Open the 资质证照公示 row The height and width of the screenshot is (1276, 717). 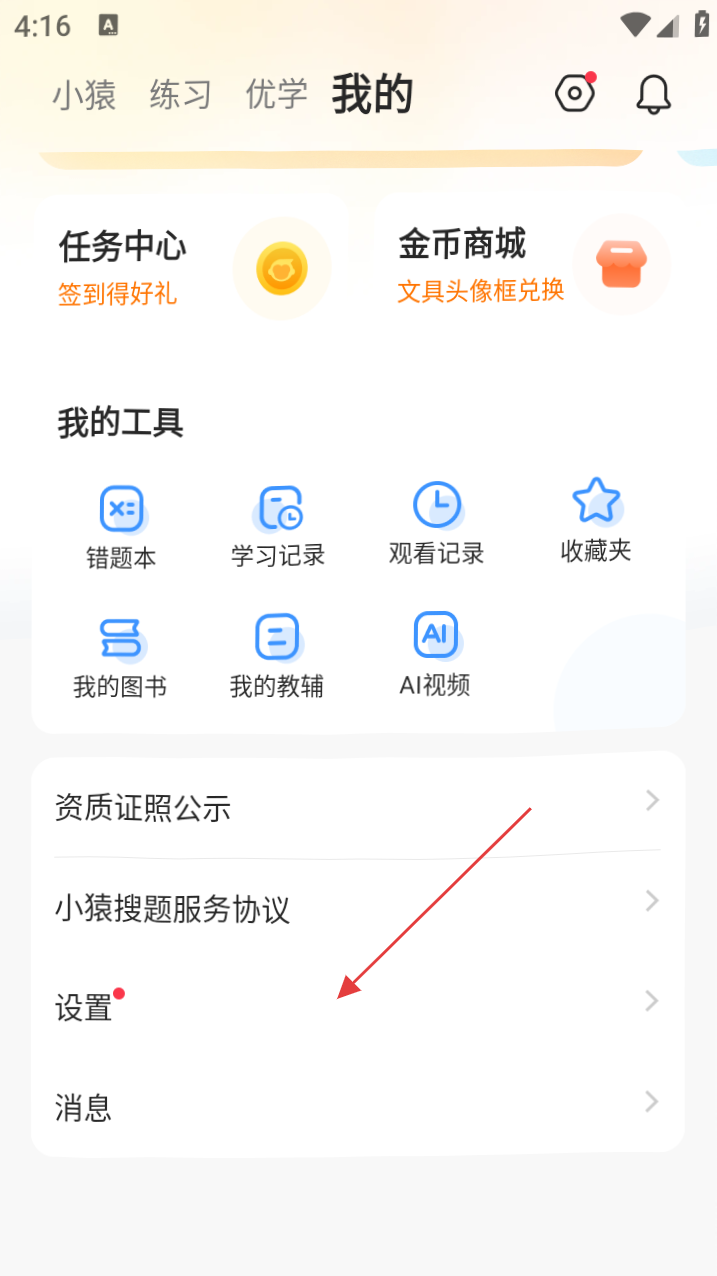pyautogui.click(x=357, y=807)
